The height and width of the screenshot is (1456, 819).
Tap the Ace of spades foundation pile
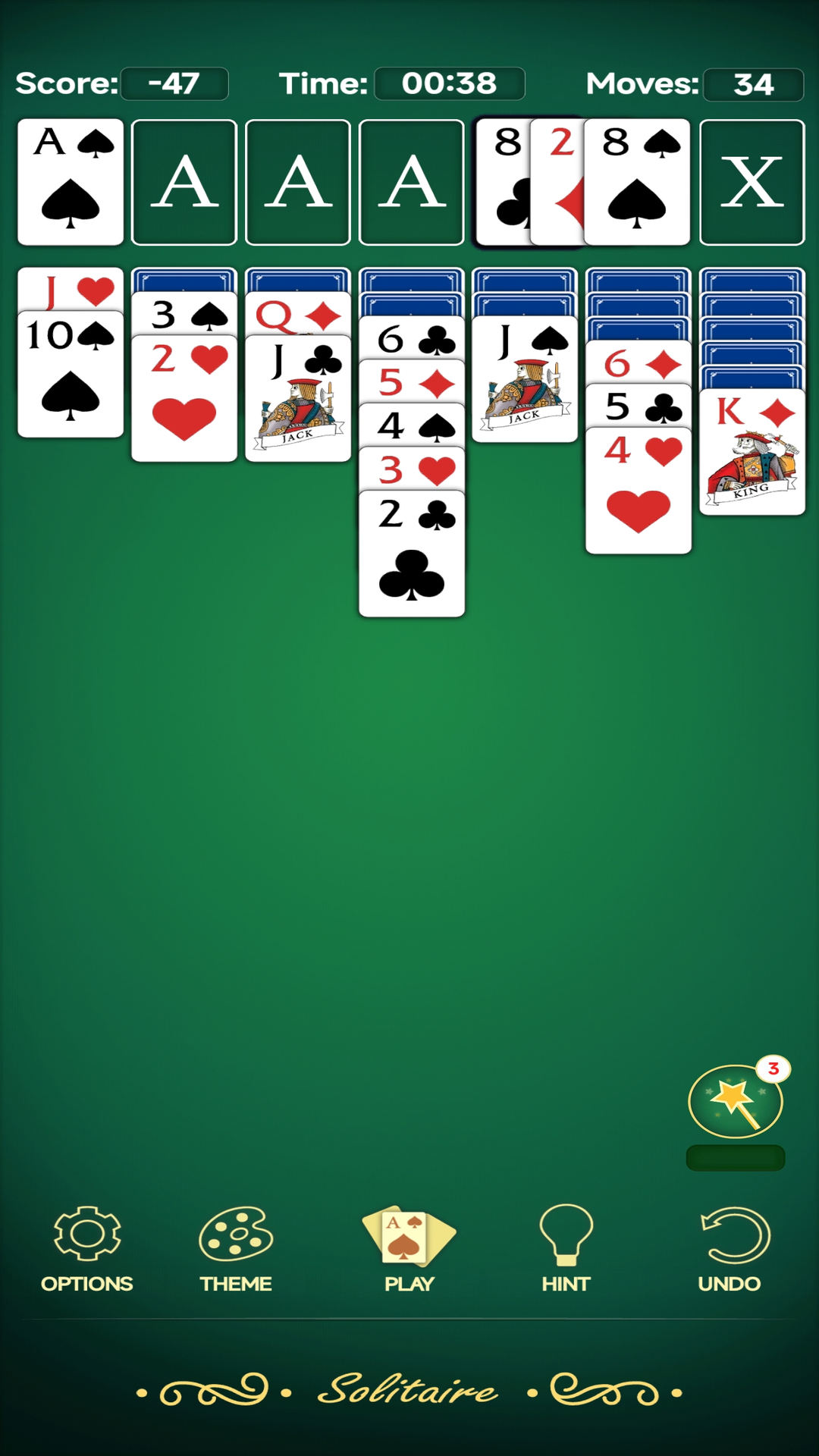click(71, 182)
